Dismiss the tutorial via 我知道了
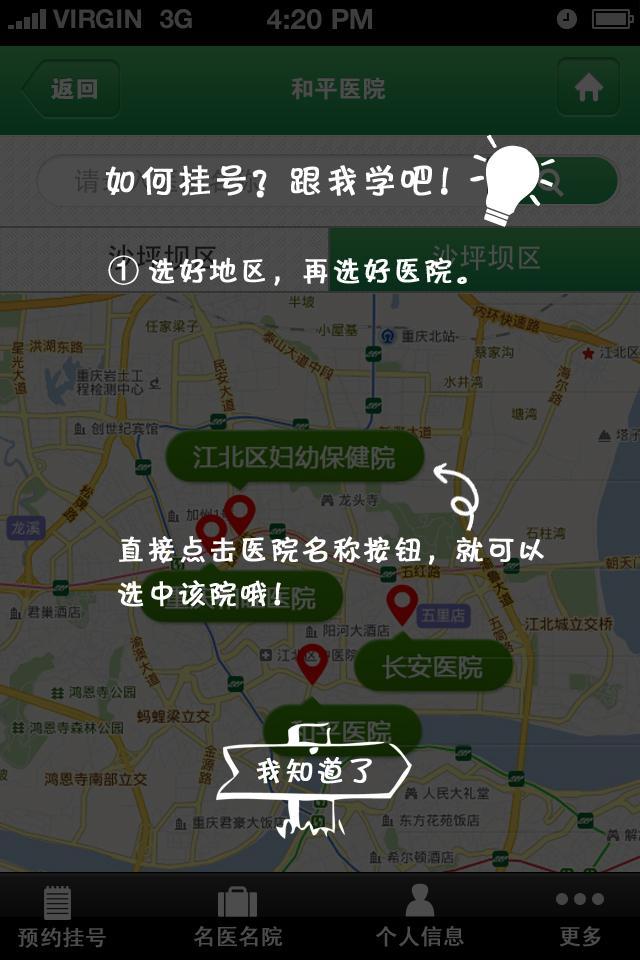This screenshot has width=640, height=960. [x=314, y=770]
